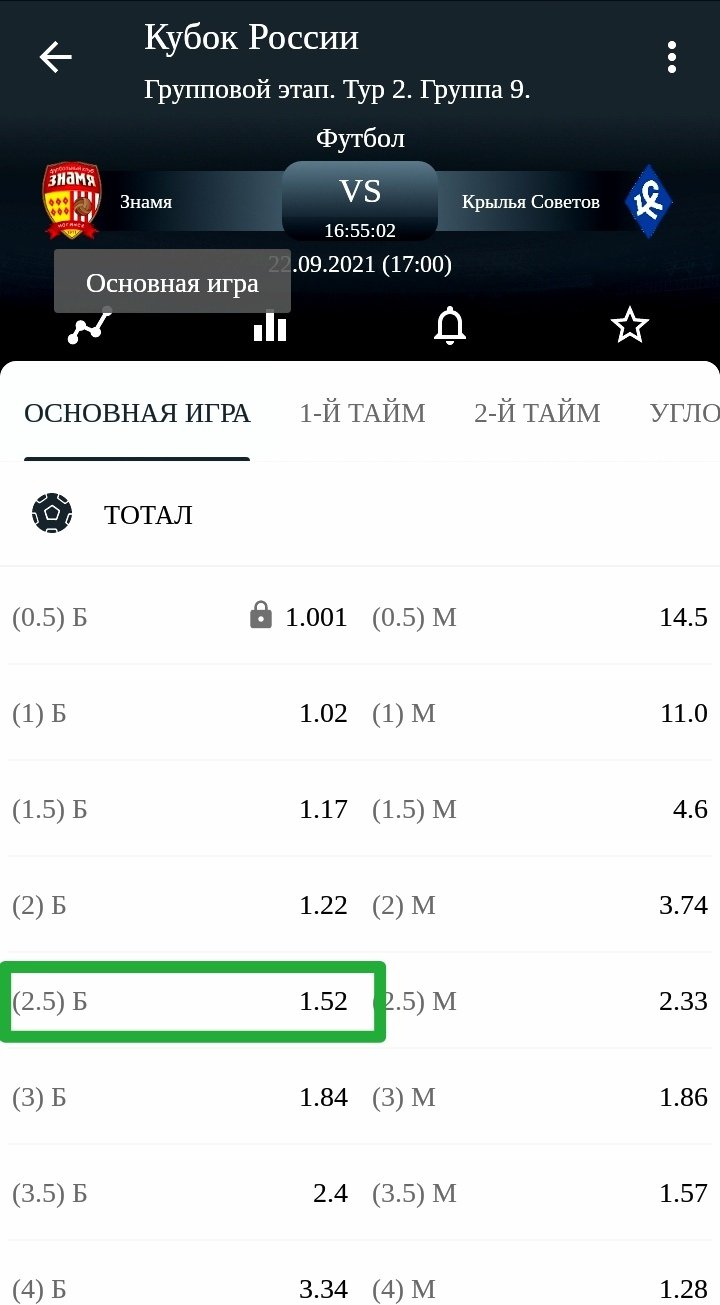This screenshot has width=720, height=1305.
Task: Enable match notifications with the bell icon
Action: coord(450,326)
